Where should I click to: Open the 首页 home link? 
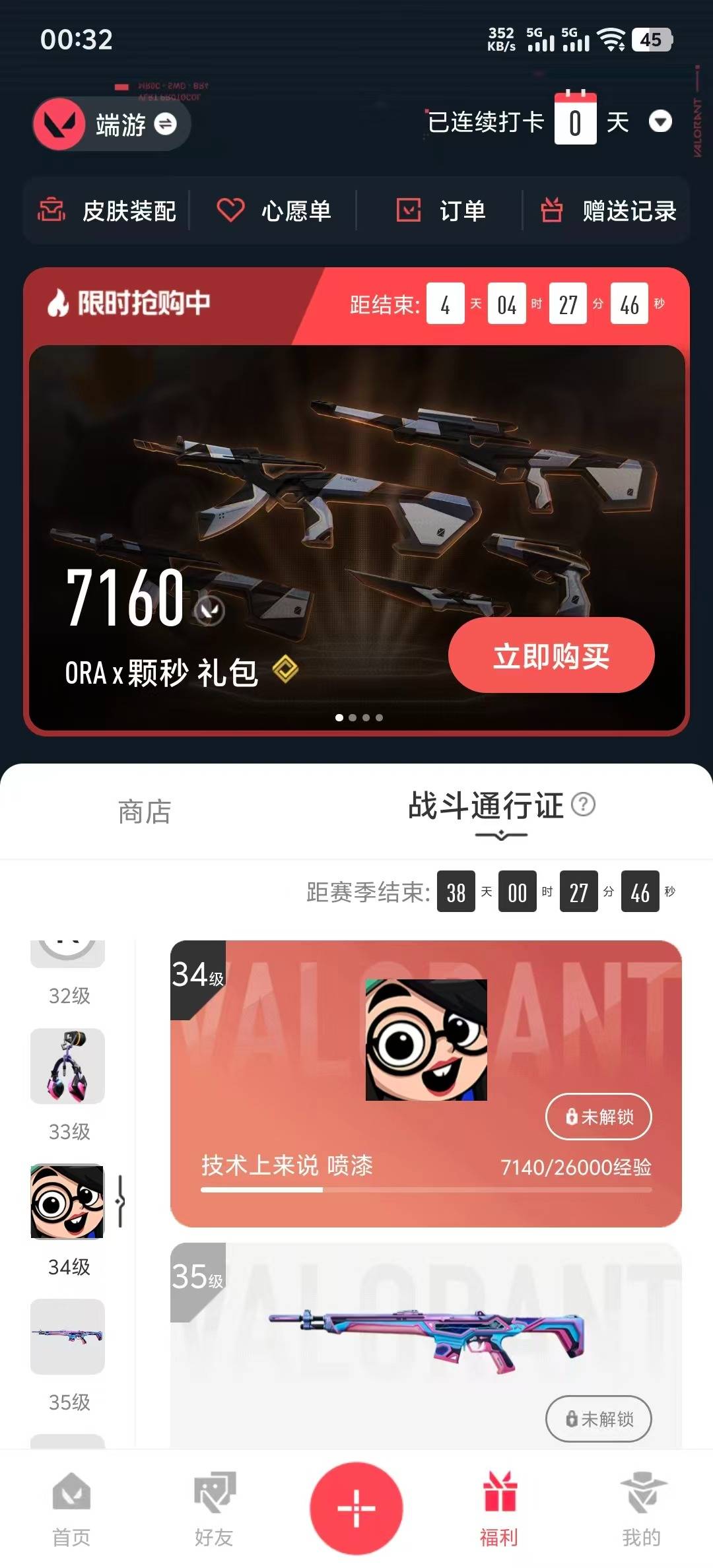pos(71,1495)
